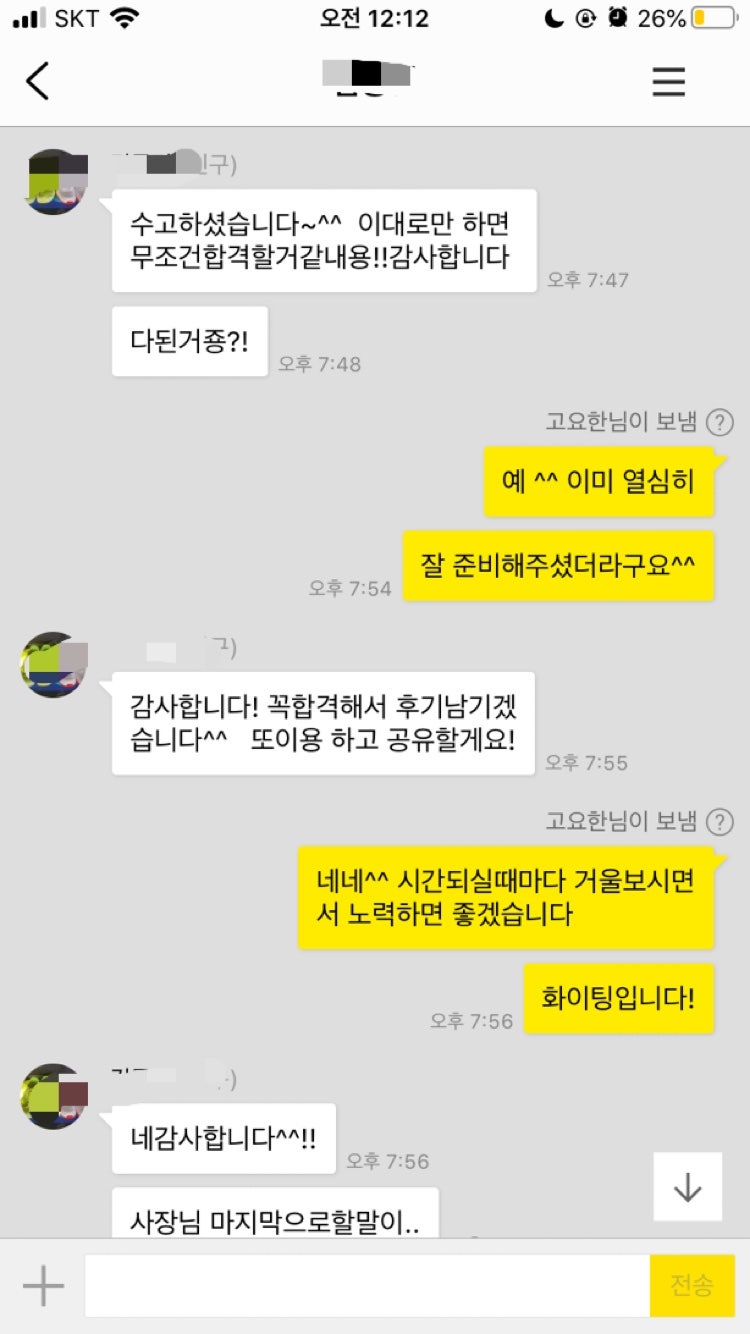
Task: Open sender's profile picture beside 네감사합니다 message
Action: coord(54,1096)
